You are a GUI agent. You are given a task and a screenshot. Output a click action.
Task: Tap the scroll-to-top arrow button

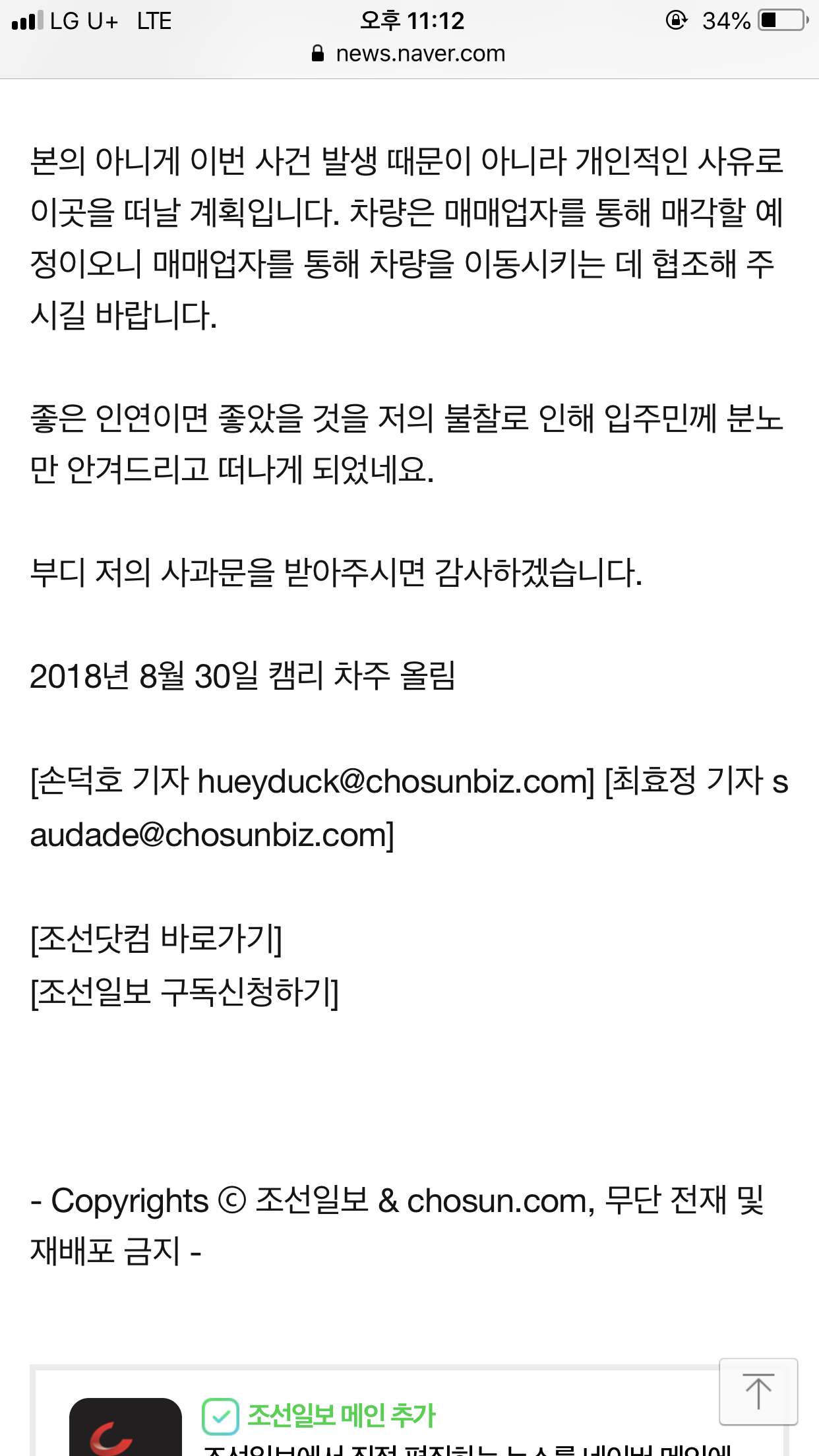click(758, 1391)
